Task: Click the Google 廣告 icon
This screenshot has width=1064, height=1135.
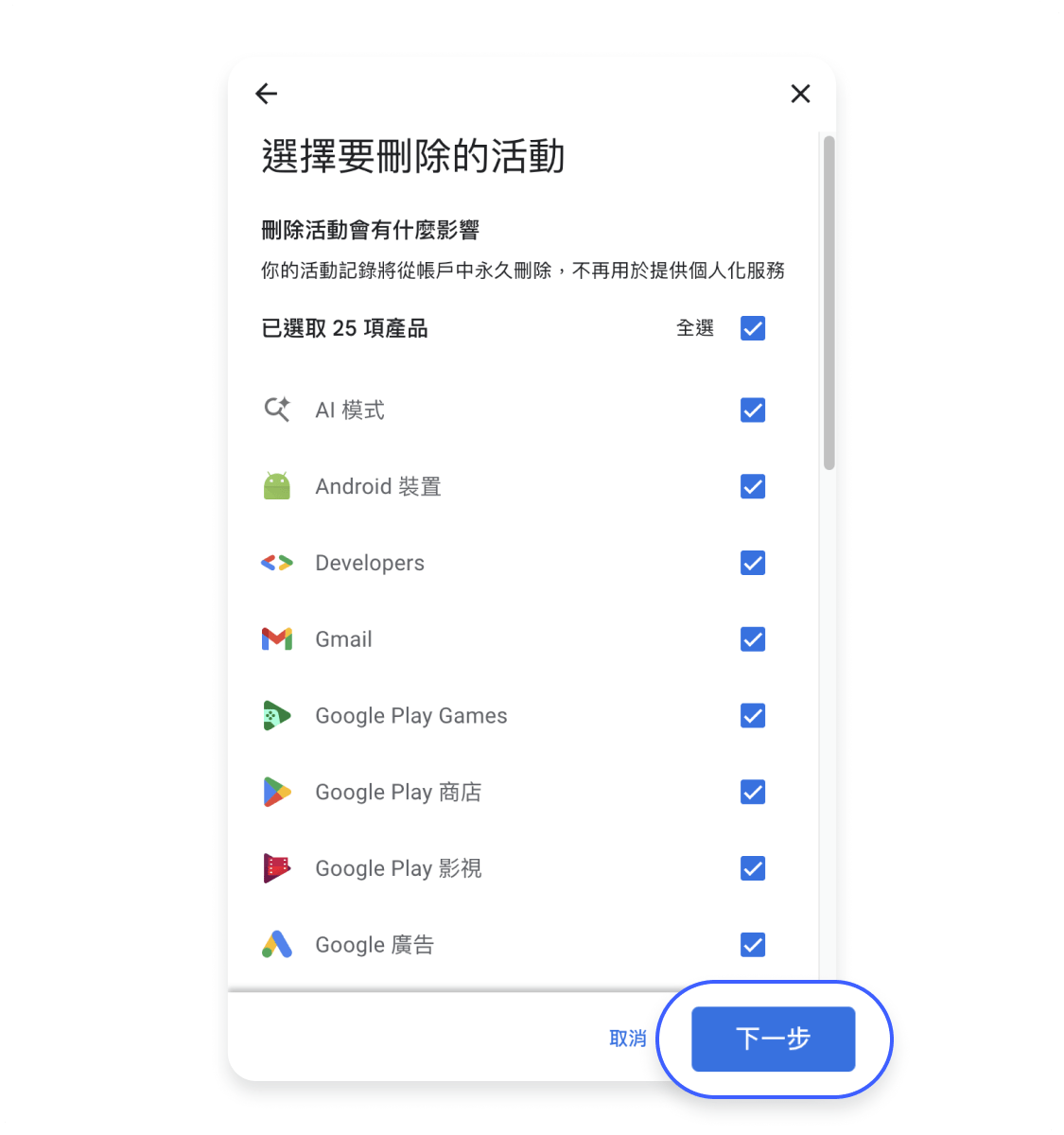Action: point(276,944)
